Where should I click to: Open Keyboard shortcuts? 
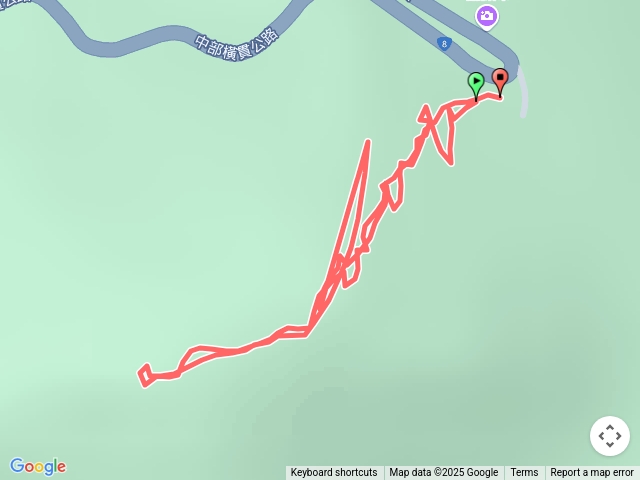[334, 473]
